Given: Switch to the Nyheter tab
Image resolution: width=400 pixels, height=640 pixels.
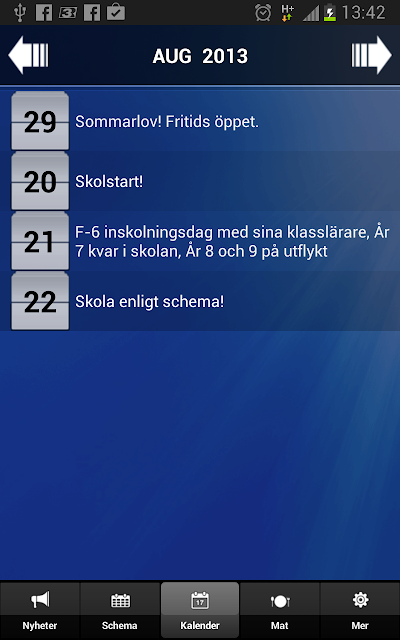Looking at the screenshot, I should (40, 610).
